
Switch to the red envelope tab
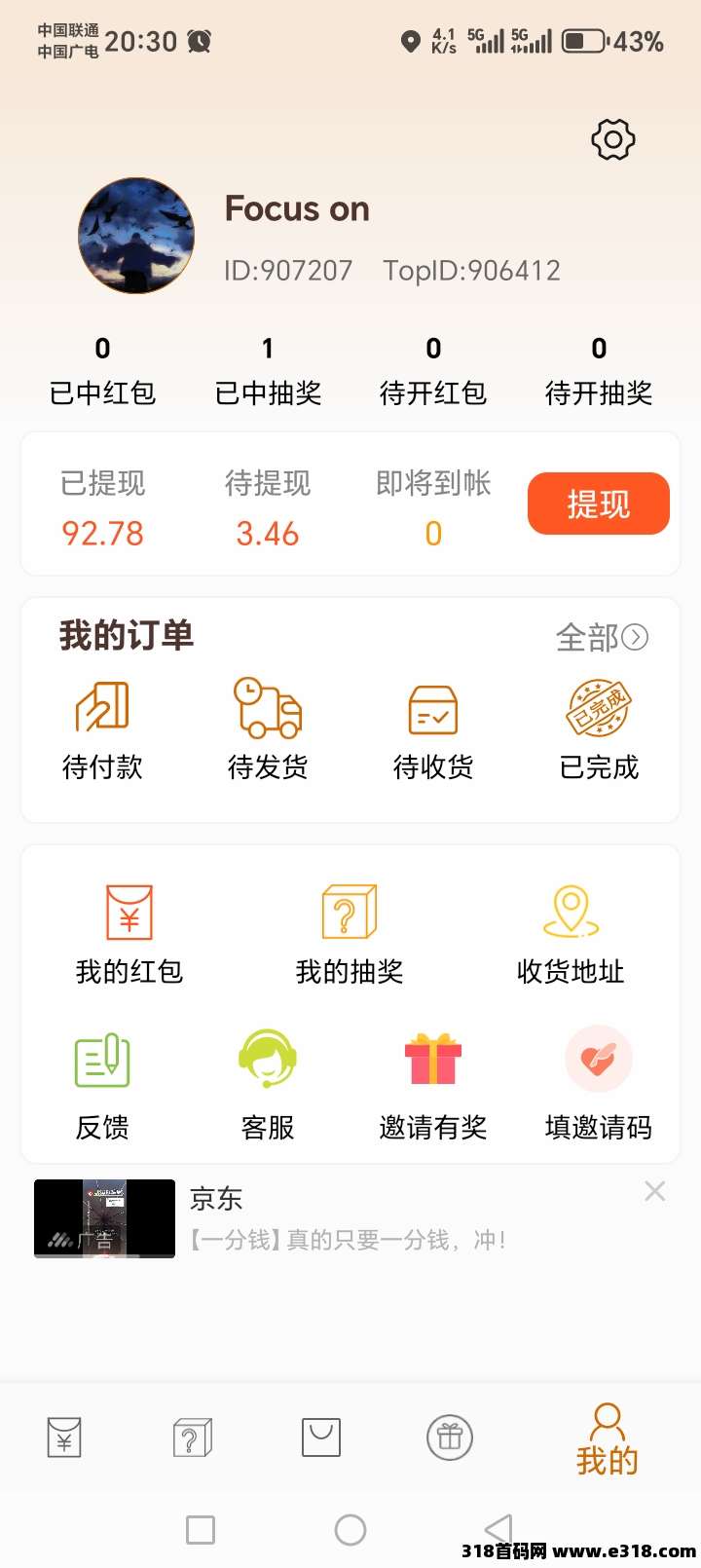pos(64,1437)
